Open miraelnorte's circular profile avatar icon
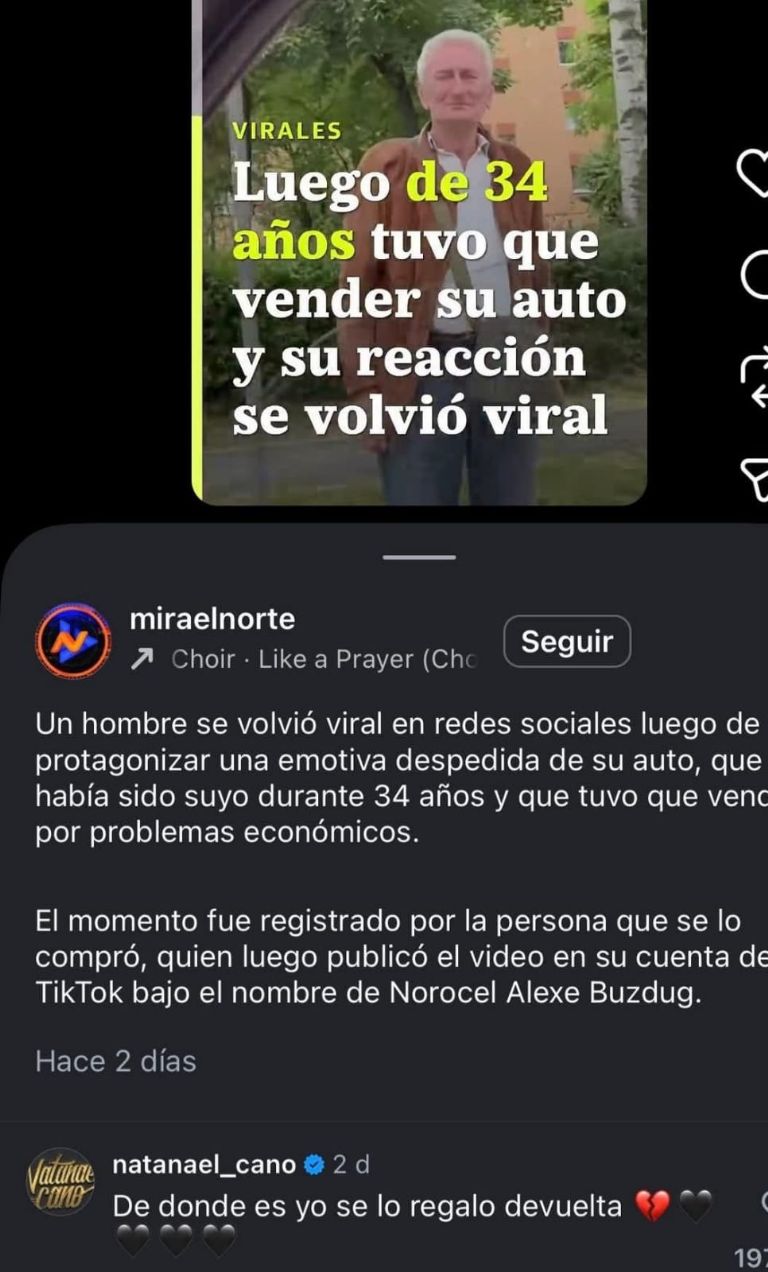The height and width of the screenshot is (1272, 768). pyautogui.click(x=72, y=637)
